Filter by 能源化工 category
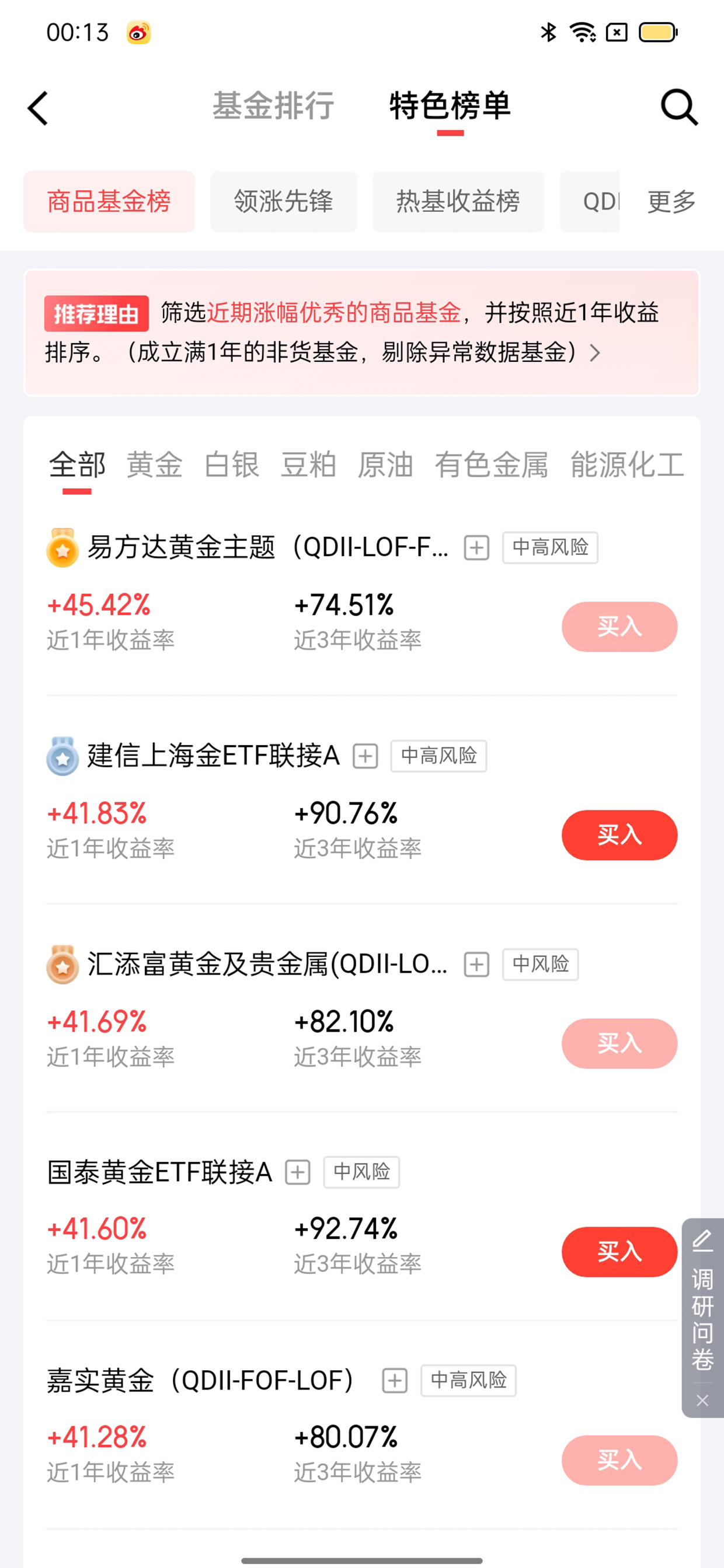Image resolution: width=724 pixels, height=1568 pixels. click(627, 465)
